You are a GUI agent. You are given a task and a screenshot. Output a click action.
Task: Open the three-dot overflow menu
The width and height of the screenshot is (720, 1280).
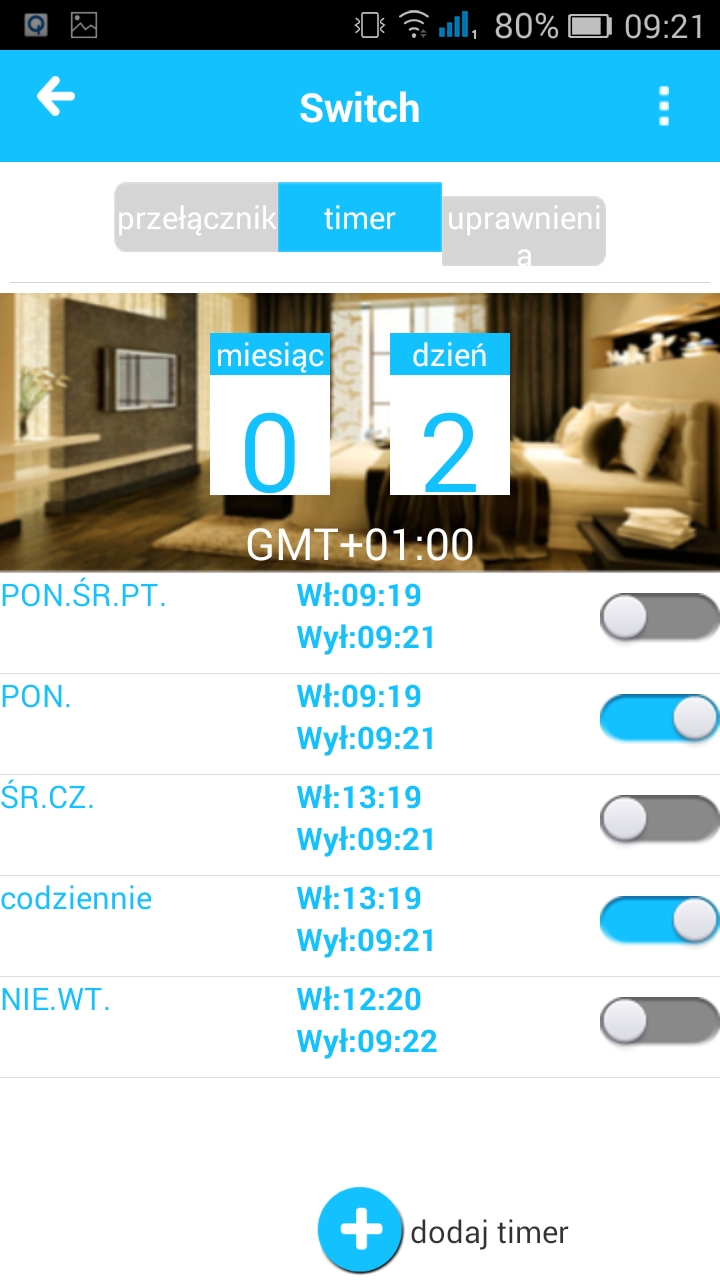[664, 106]
